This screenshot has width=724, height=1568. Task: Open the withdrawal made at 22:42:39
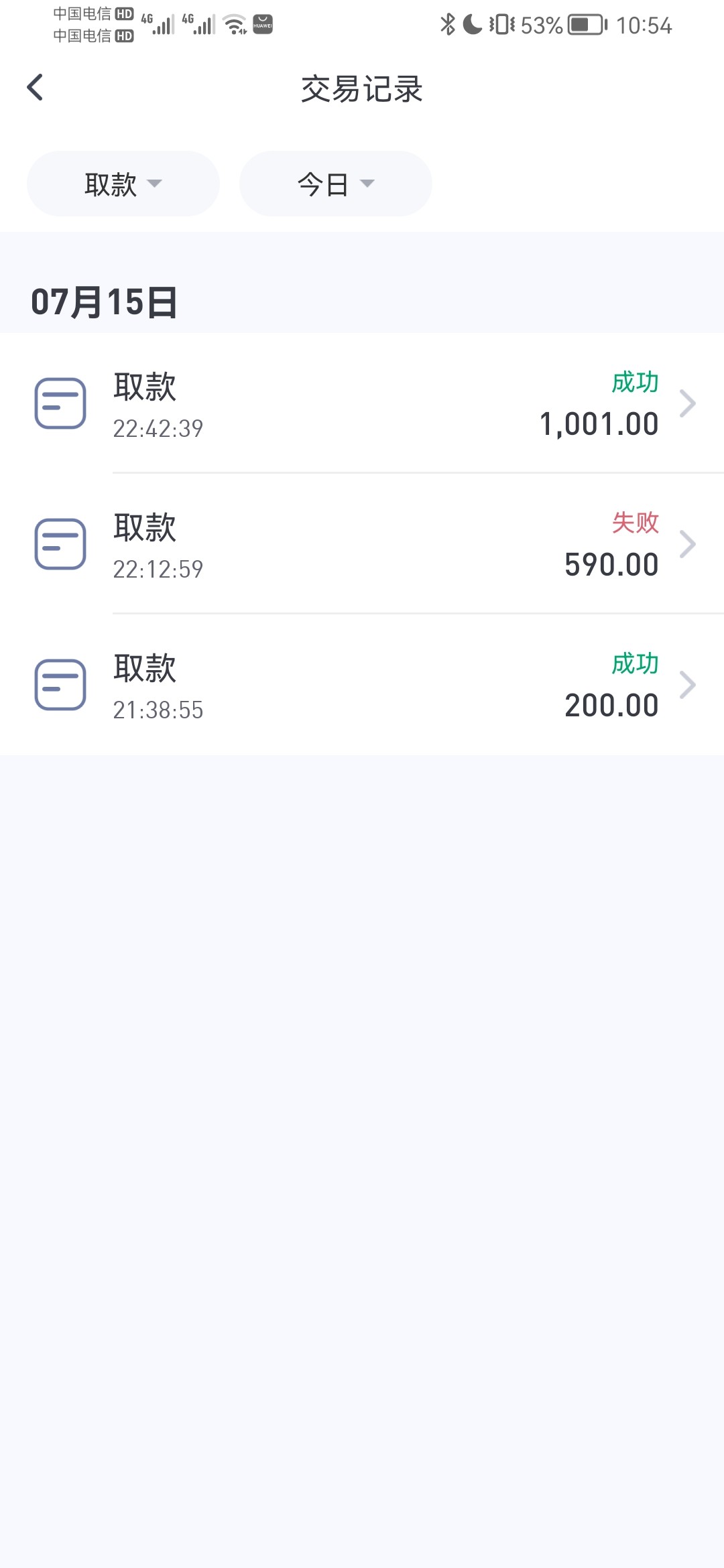click(362, 403)
